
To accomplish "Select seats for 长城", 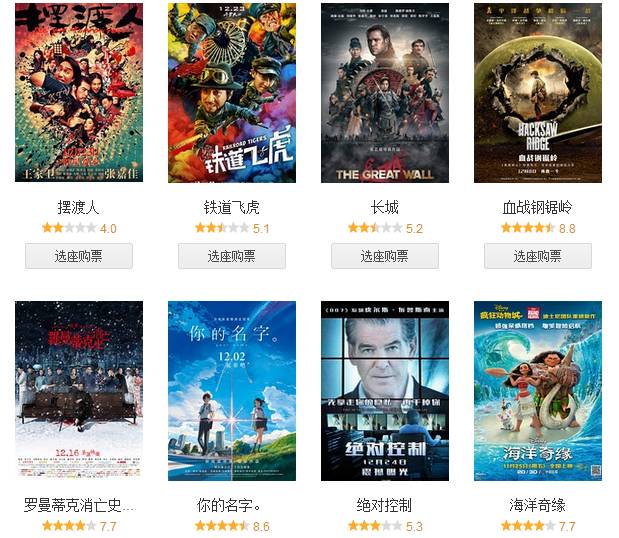I will (x=385, y=256).
